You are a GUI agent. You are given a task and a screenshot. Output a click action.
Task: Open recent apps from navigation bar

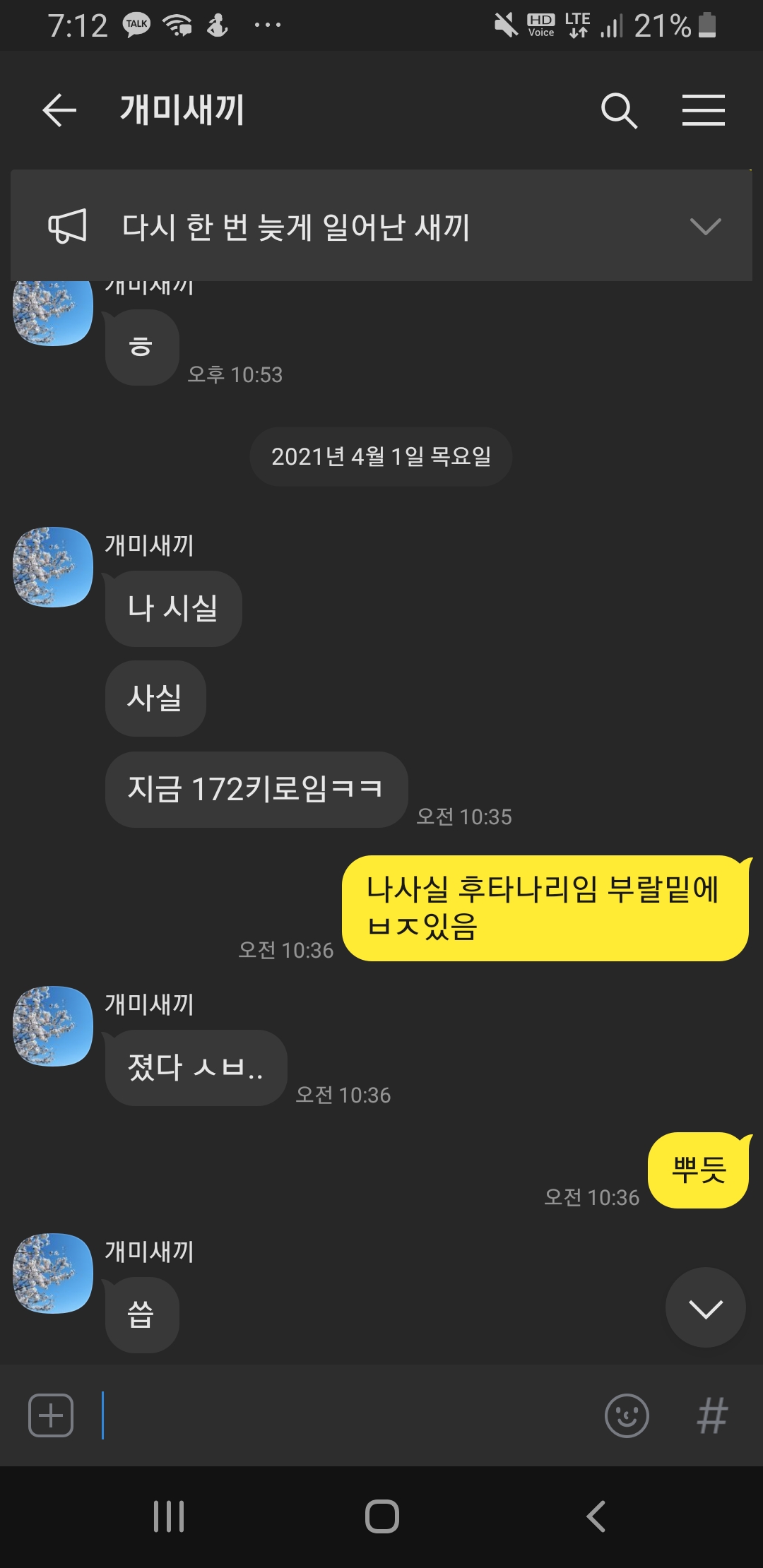[x=169, y=1516]
